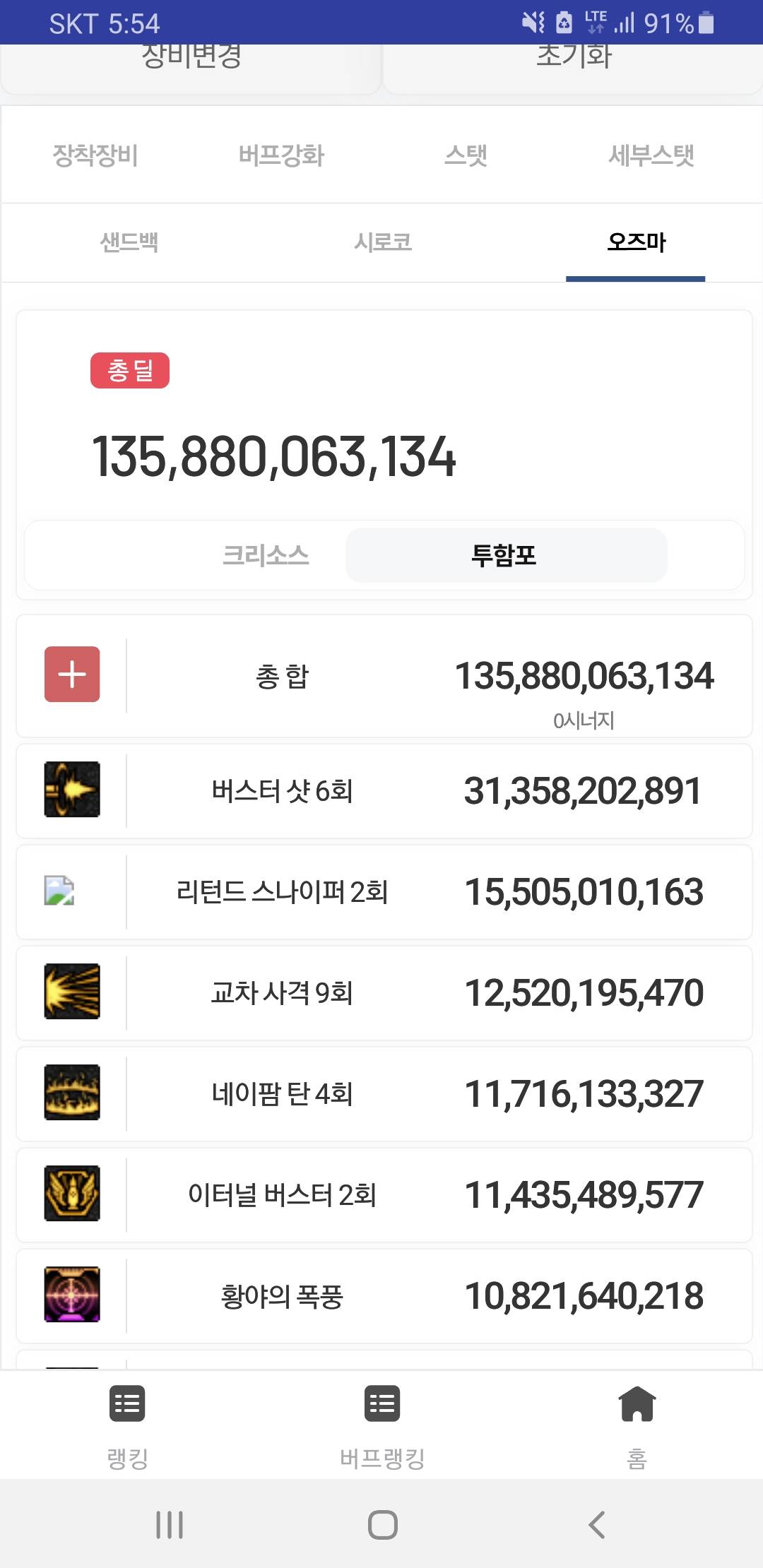Choose the 투함포 segment
This screenshot has width=763, height=1568.
506,555
